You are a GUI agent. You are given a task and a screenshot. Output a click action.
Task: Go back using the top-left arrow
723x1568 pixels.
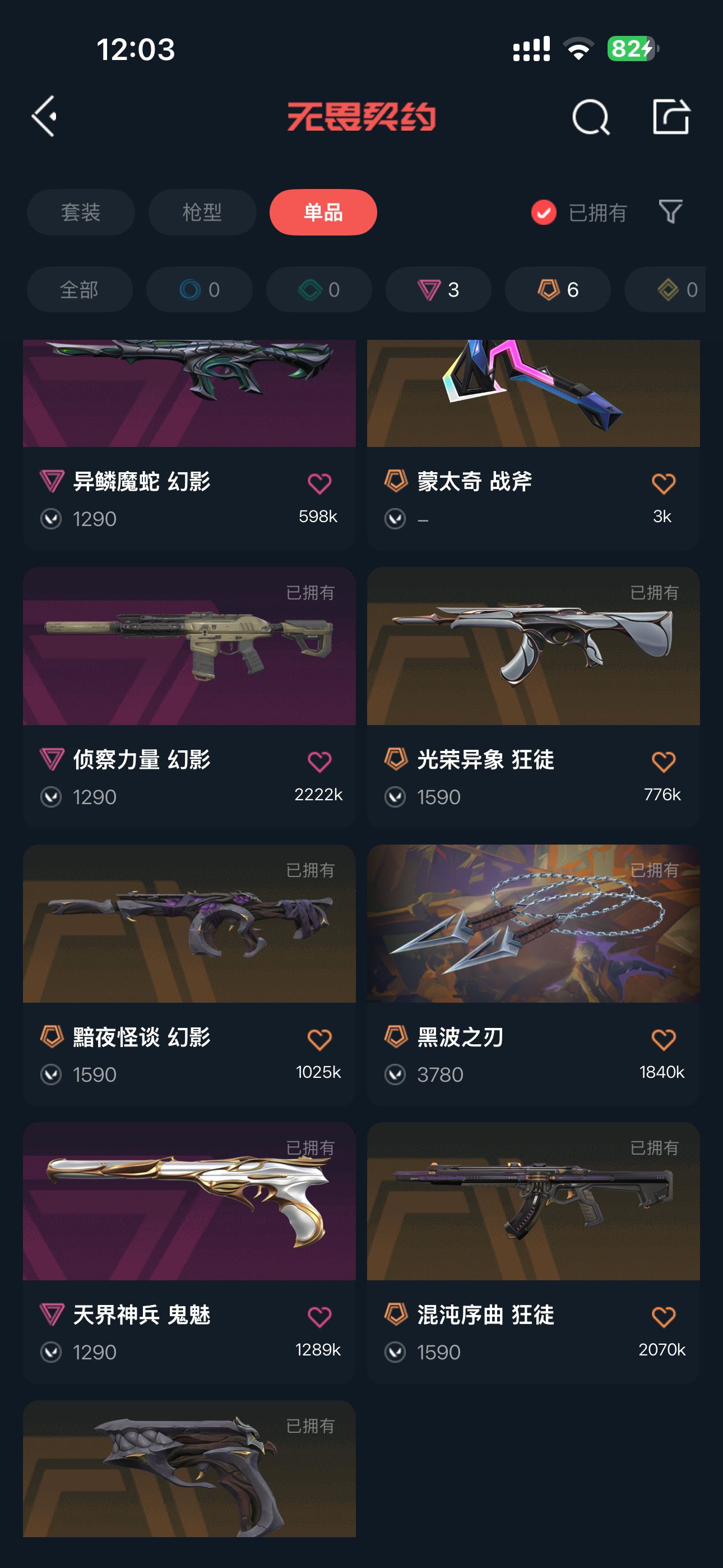44,116
